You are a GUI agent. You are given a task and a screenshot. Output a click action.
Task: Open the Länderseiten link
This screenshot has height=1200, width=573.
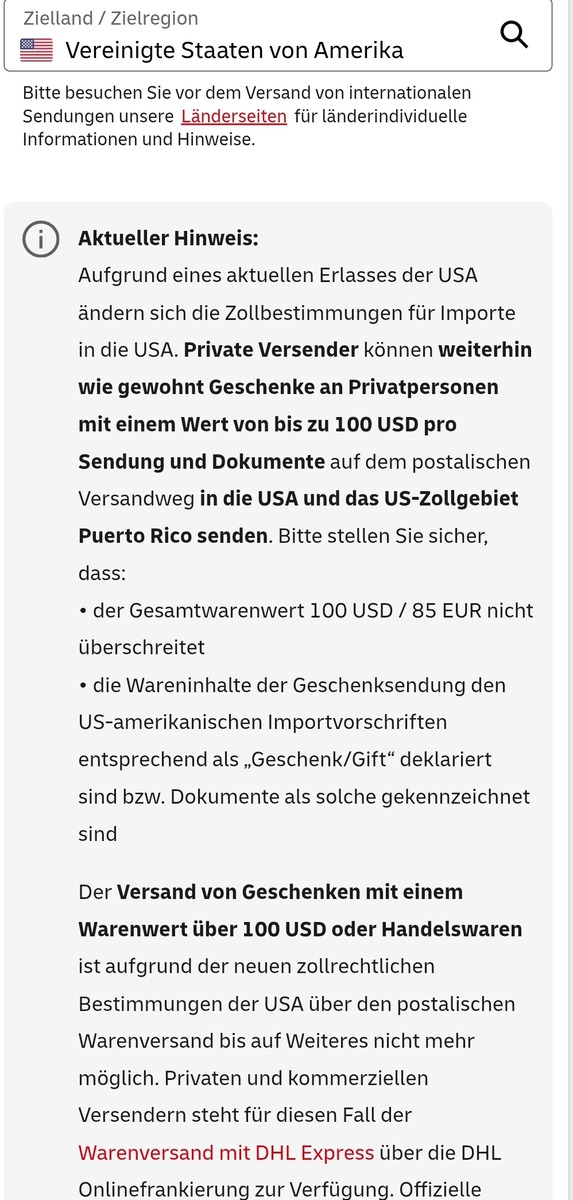(234, 116)
